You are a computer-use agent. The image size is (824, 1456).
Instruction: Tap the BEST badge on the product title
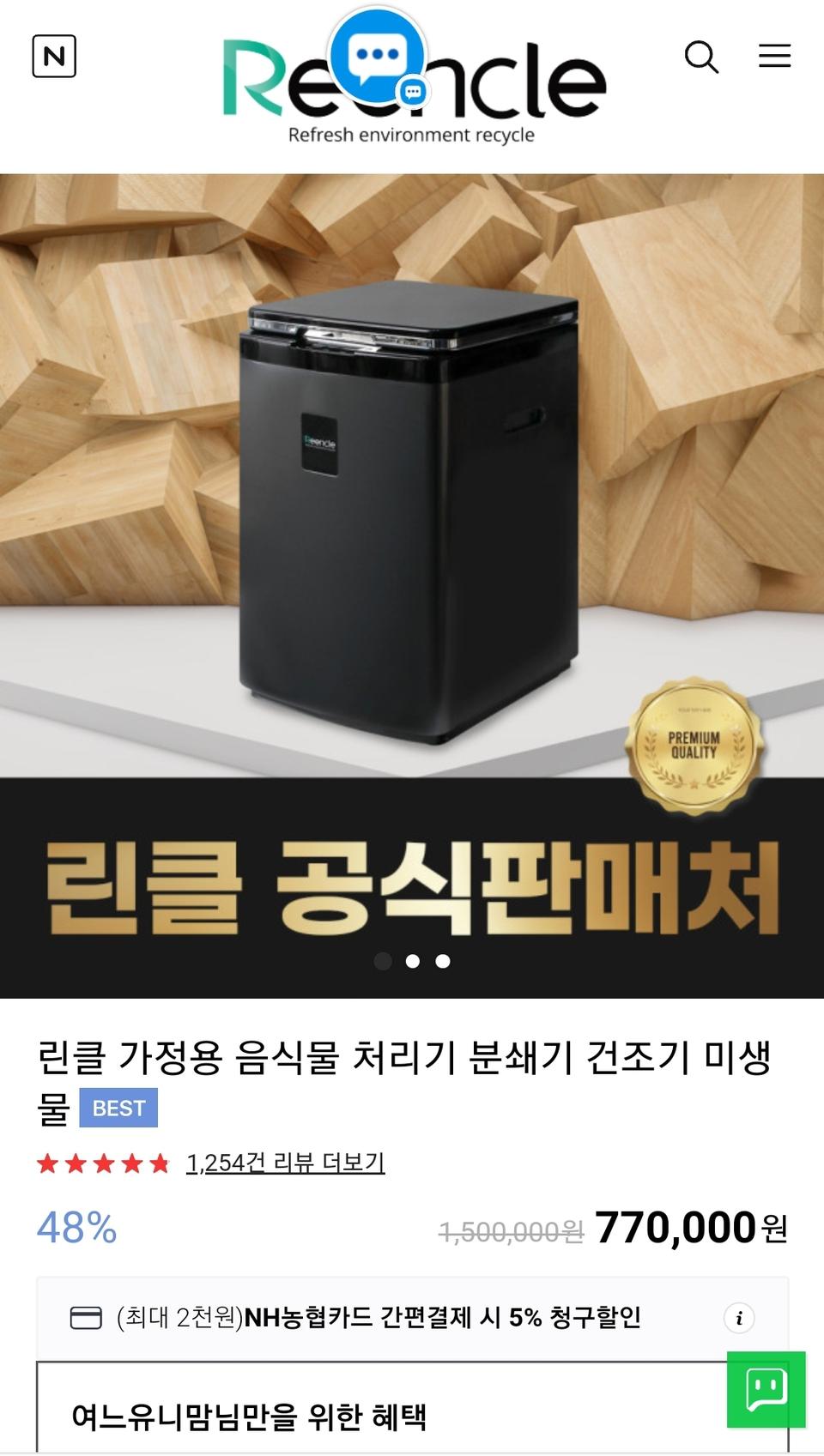tap(119, 1108)
